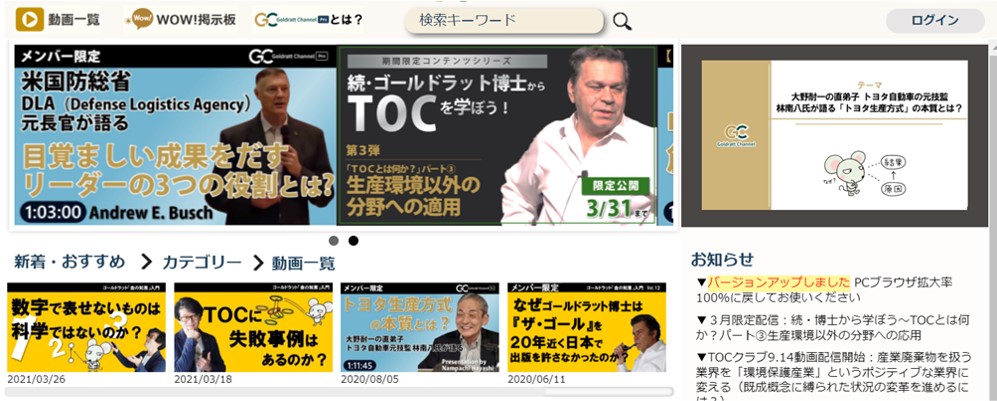This screenshot has height=401, width=997.
Task: Select the first carousel page dot
Action: tap(333, 241)
